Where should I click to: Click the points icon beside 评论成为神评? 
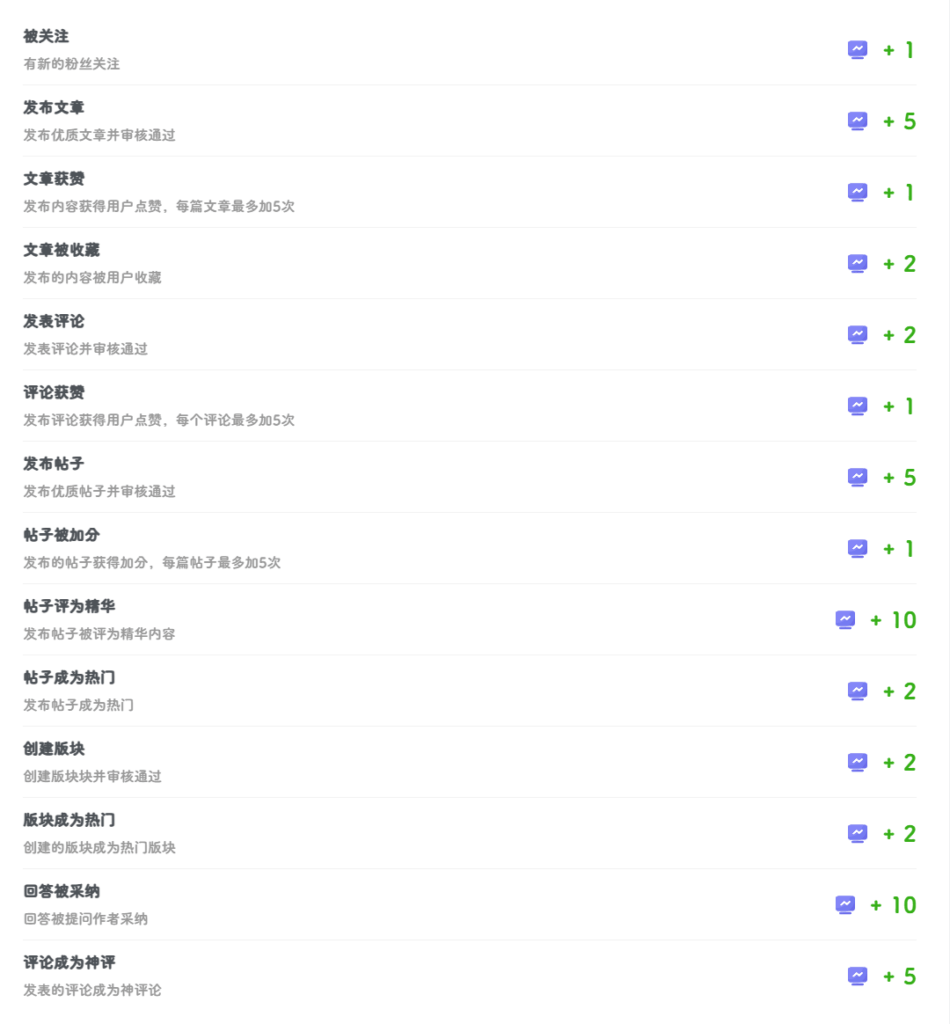point(857,975)
